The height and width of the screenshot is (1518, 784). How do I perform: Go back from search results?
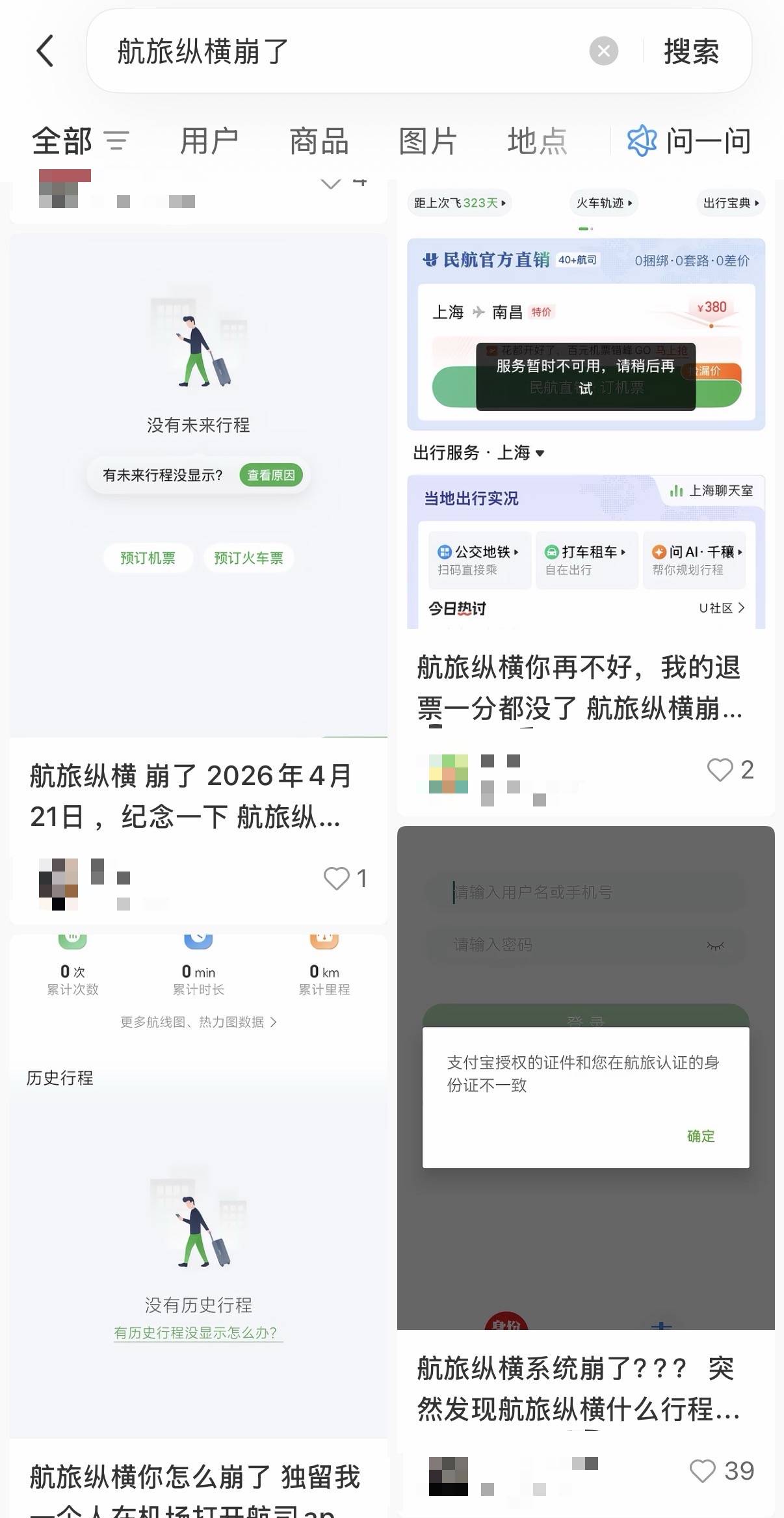44,51
